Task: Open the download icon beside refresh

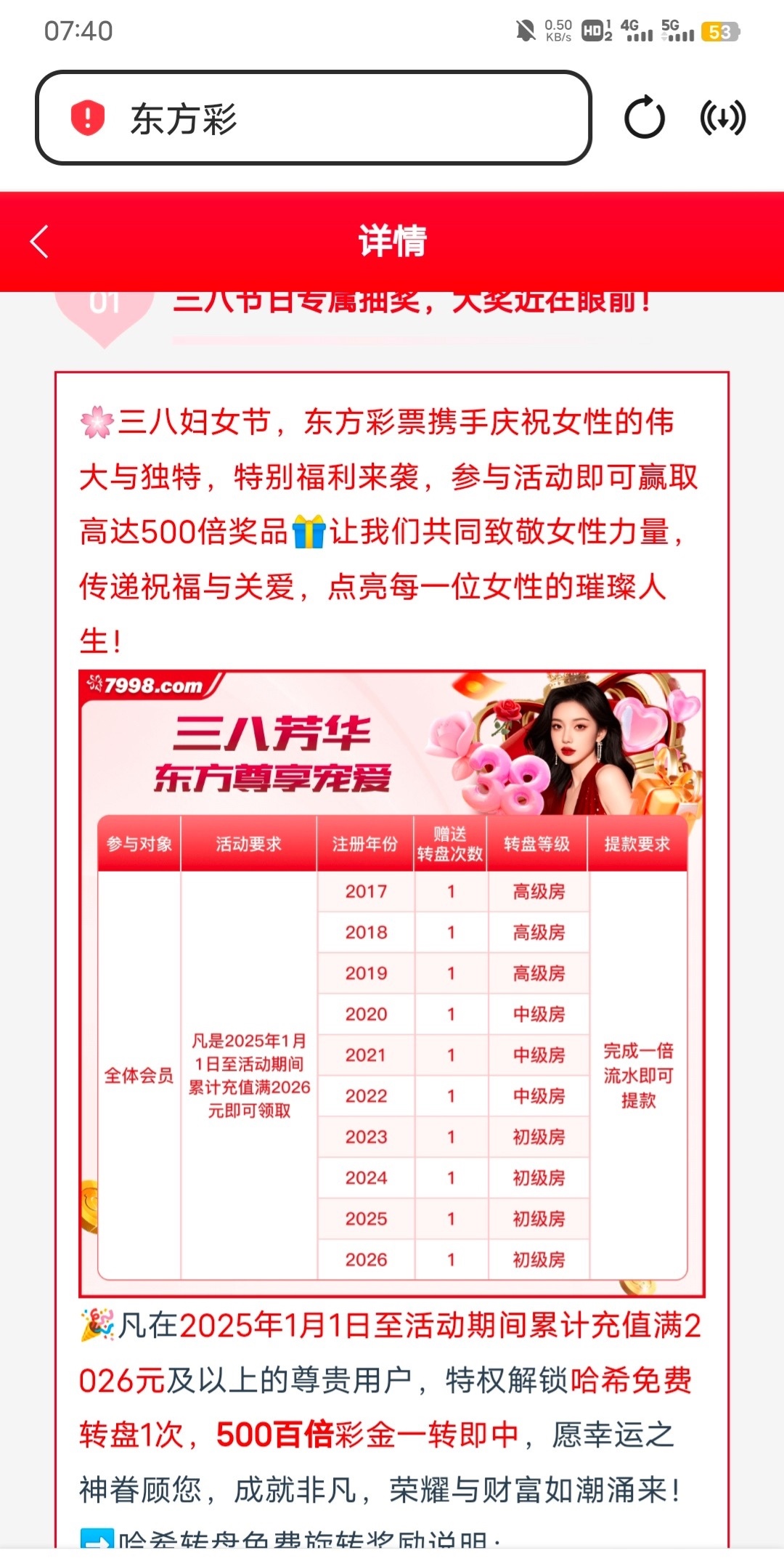Action: click(722, 118)
